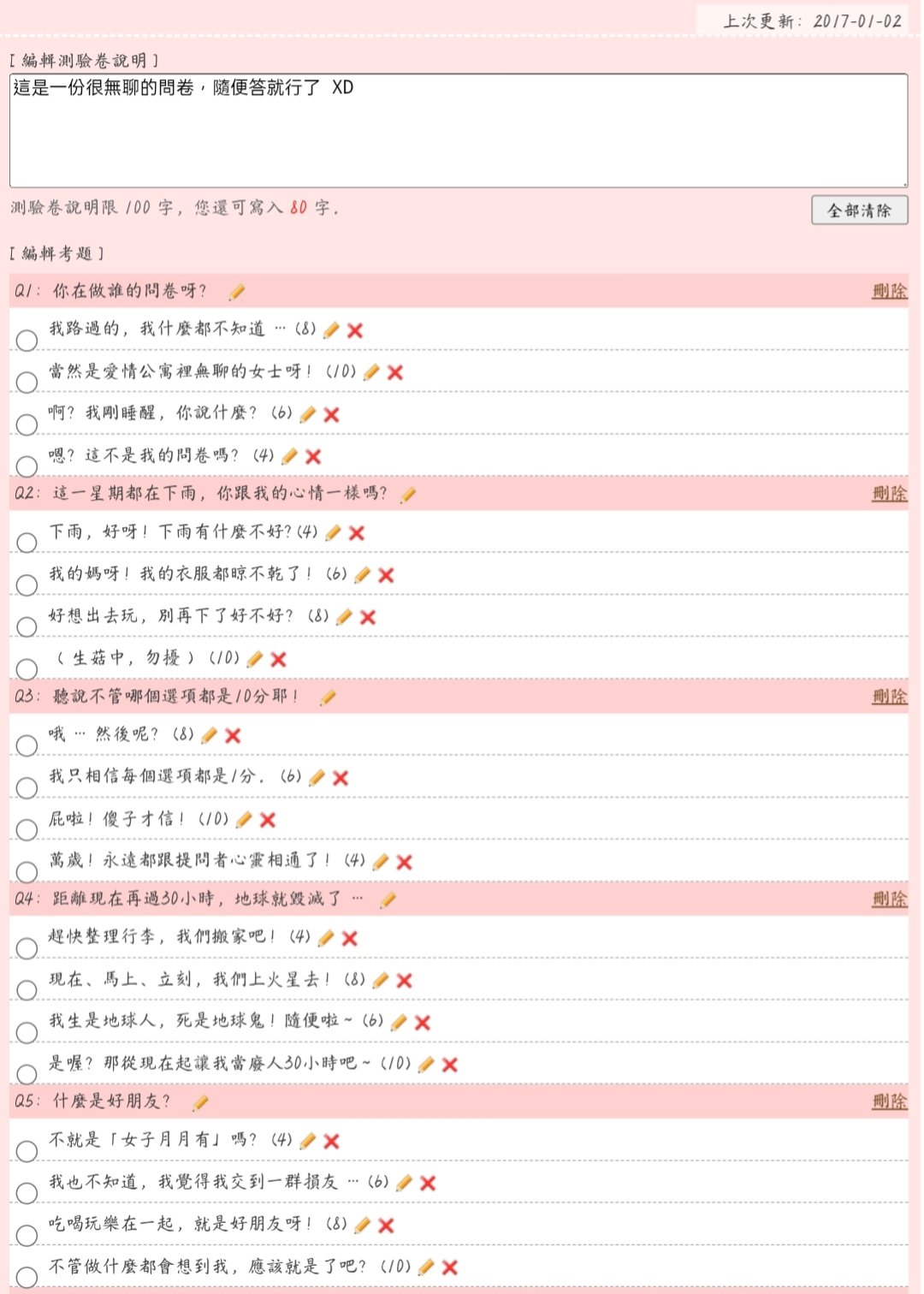Remove the option 當然是愛情公寓裡無聊的女士呀

(x=394, y=372)
